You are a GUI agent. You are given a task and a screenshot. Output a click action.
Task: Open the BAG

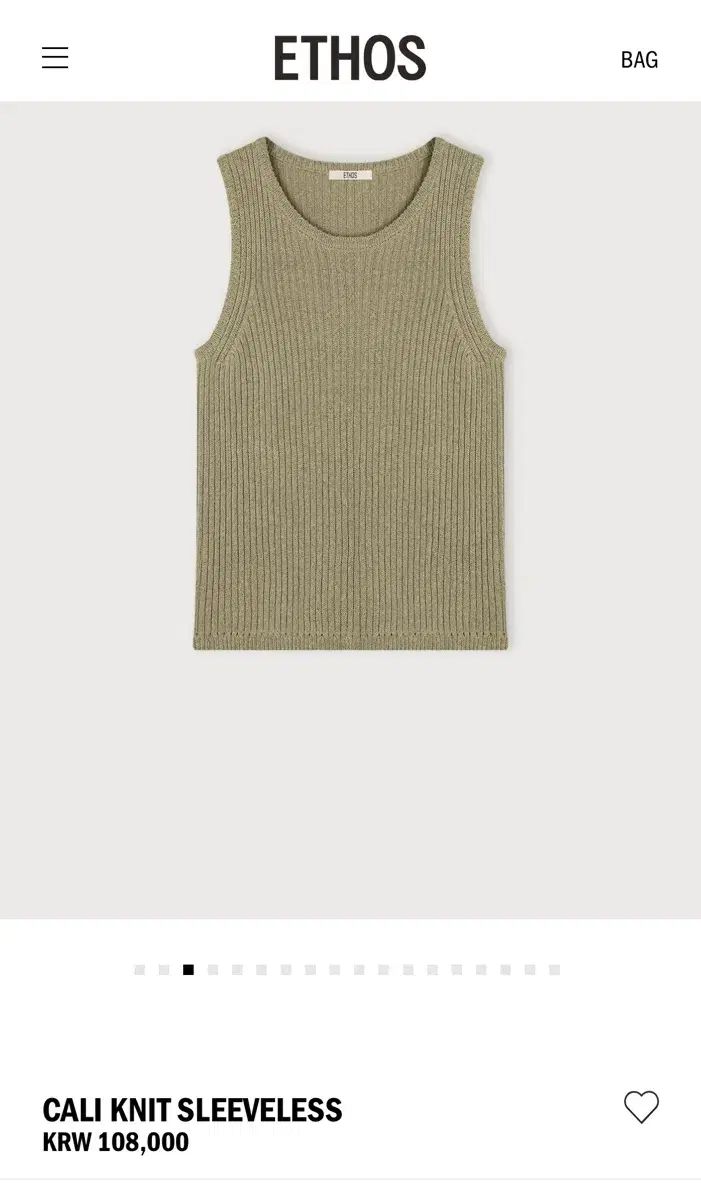coord(639,60)
